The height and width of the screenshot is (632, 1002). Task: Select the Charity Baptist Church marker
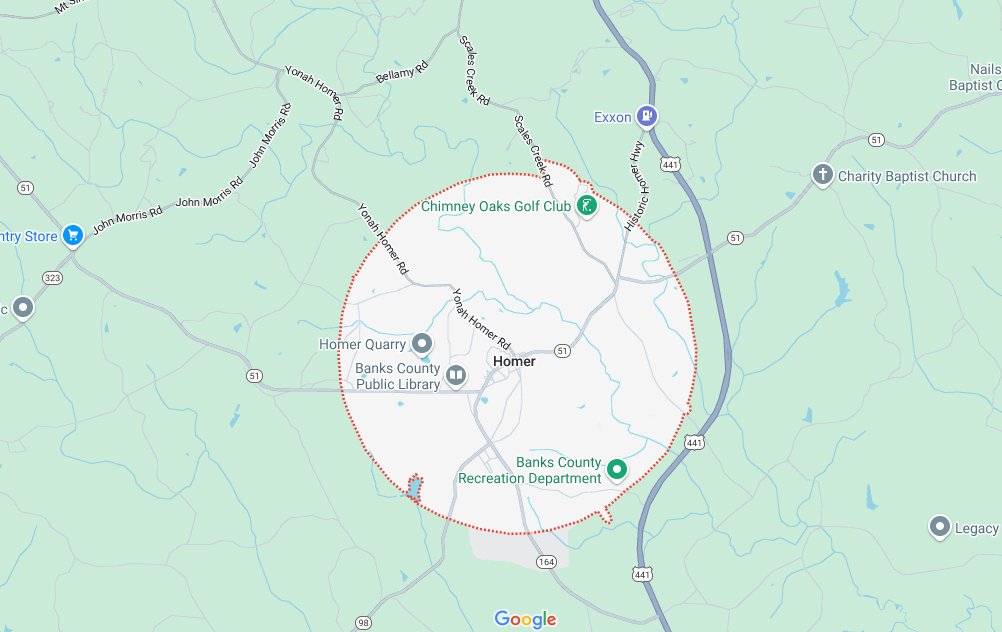(x=823, y=176)
